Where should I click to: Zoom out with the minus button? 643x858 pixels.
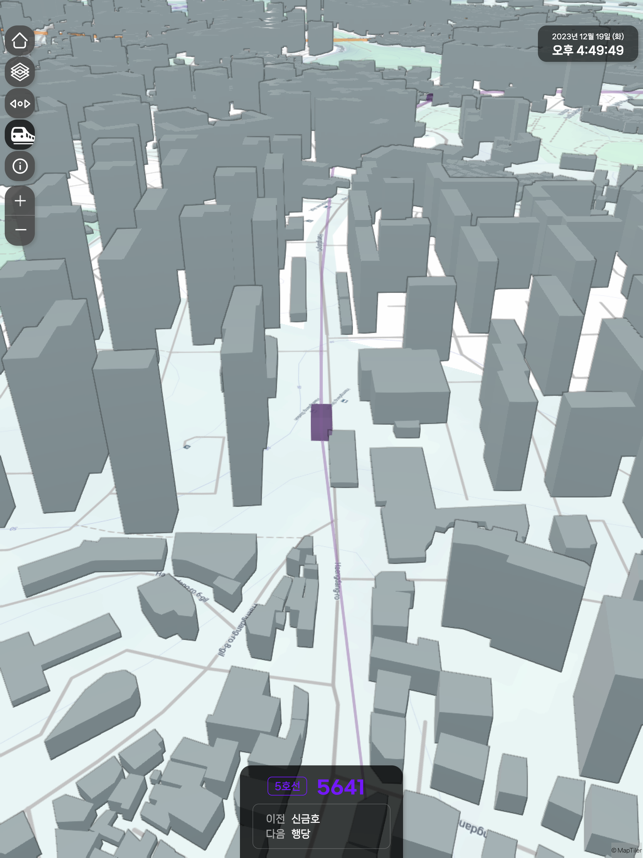20,230
